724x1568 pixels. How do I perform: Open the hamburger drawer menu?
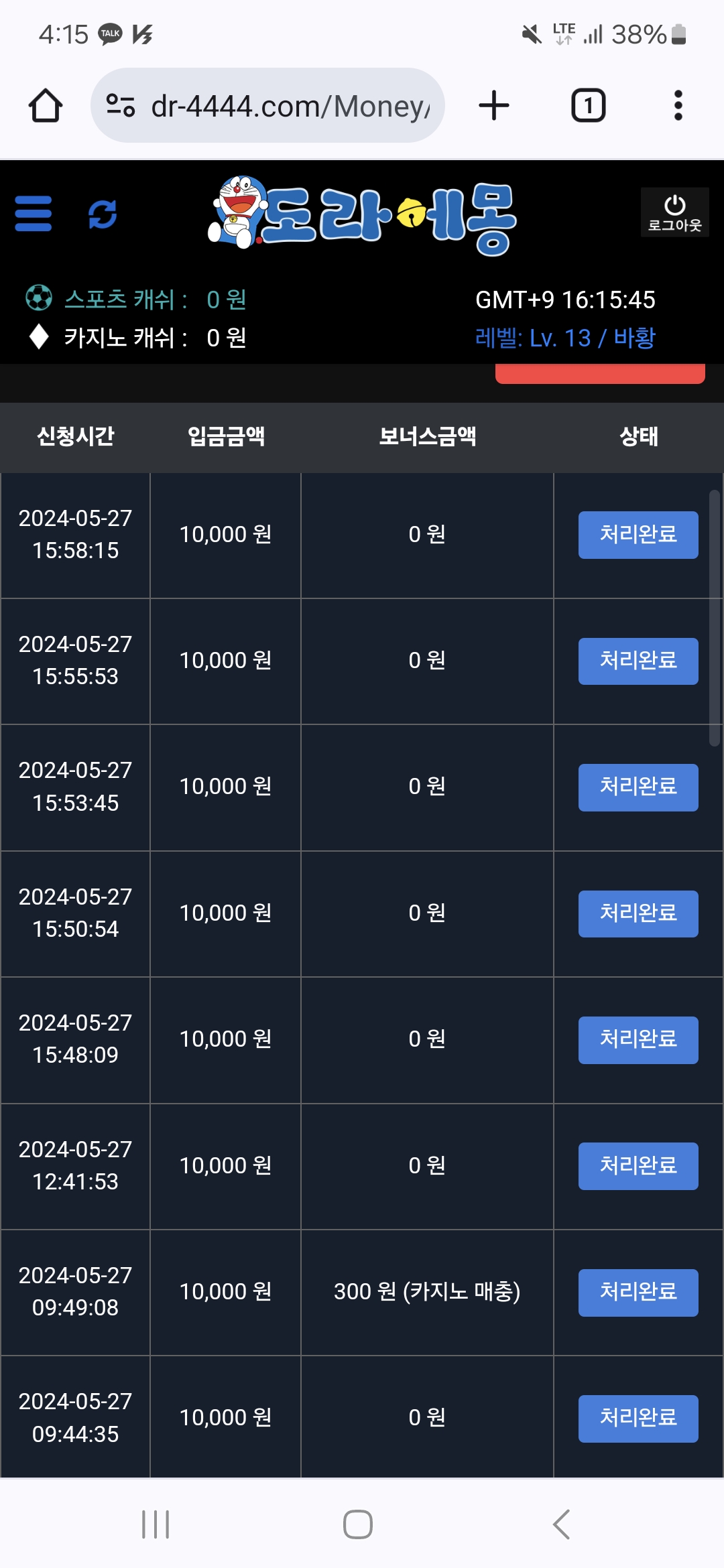click(34, 214)
